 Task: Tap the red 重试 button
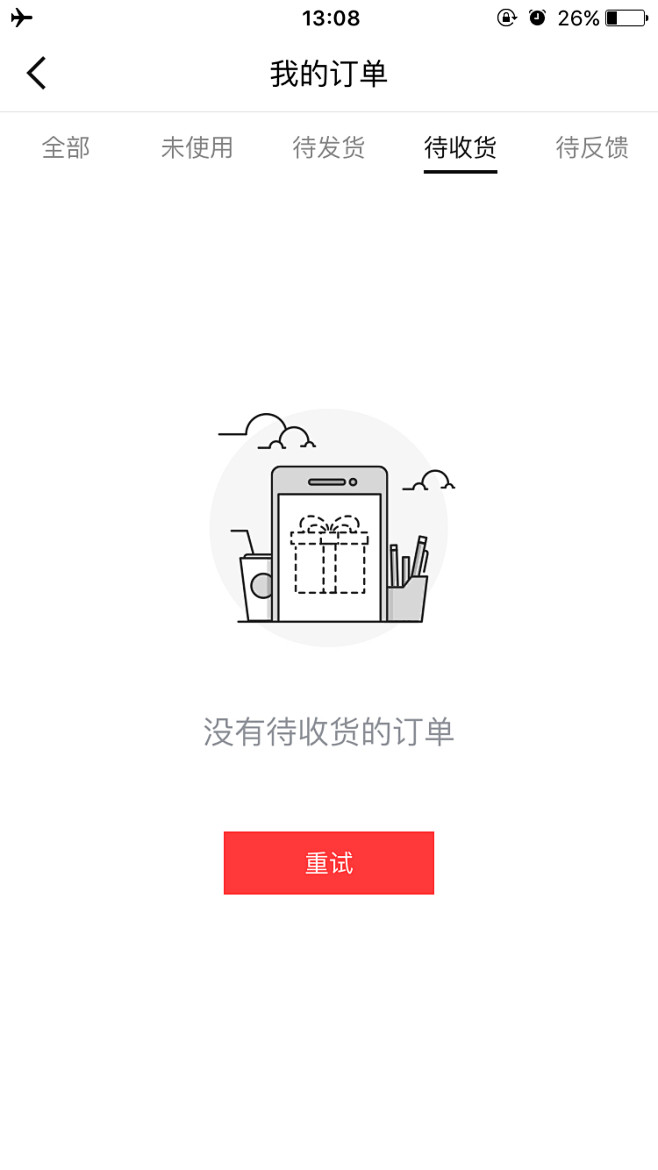(x=329, y=863)
